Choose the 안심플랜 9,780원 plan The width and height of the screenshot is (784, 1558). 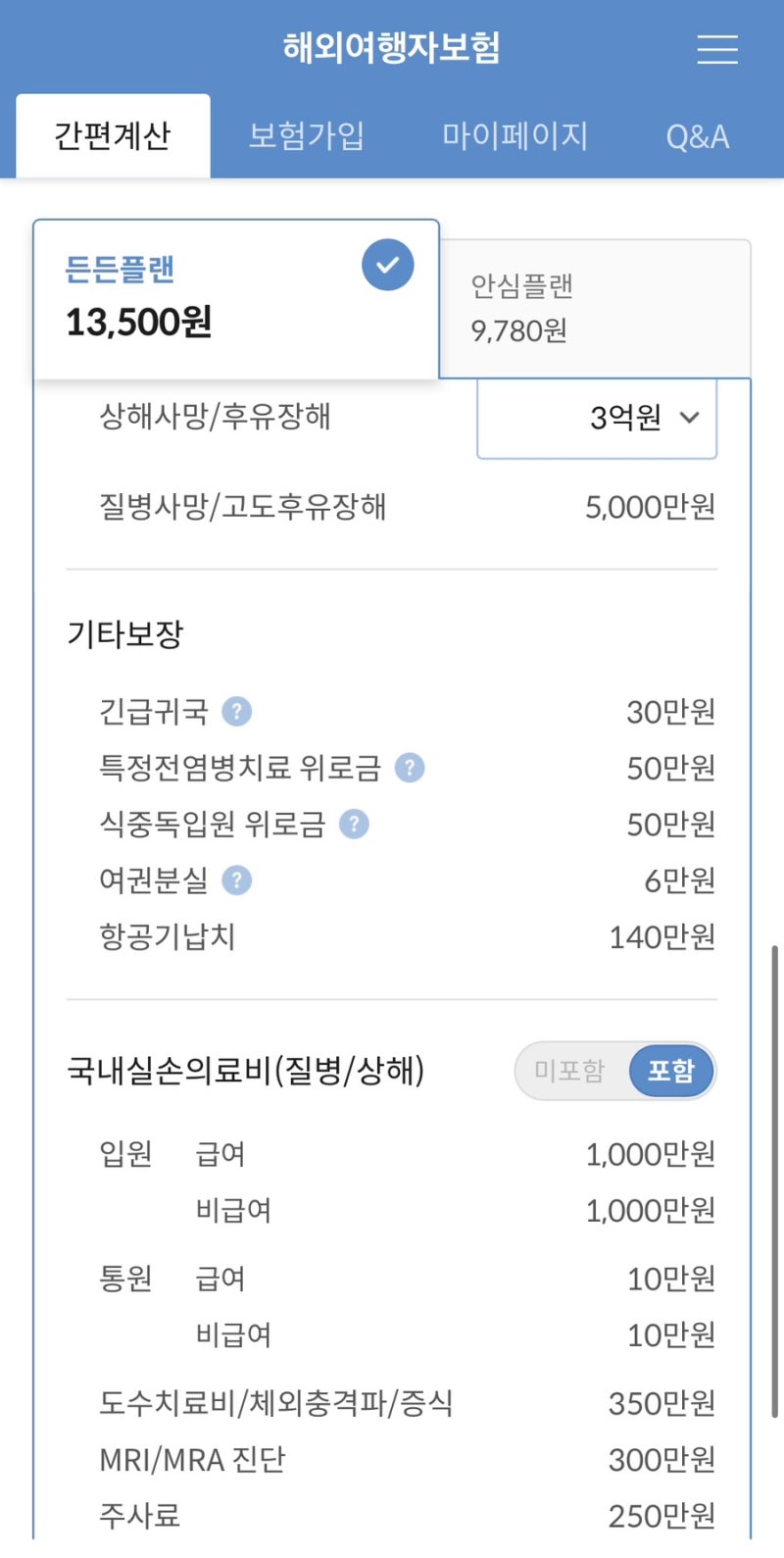[595, 308]
